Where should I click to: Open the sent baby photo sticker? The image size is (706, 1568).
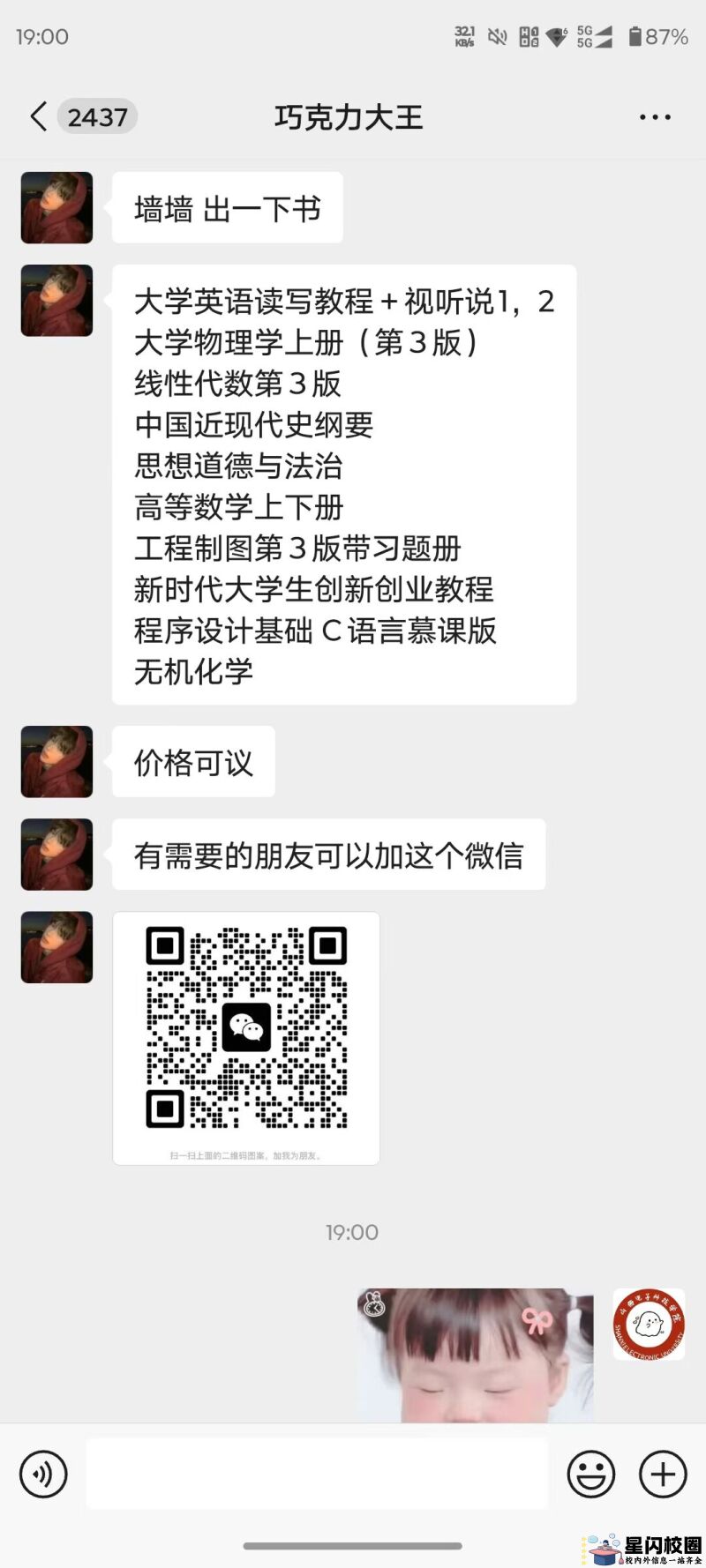[476, 1355]
